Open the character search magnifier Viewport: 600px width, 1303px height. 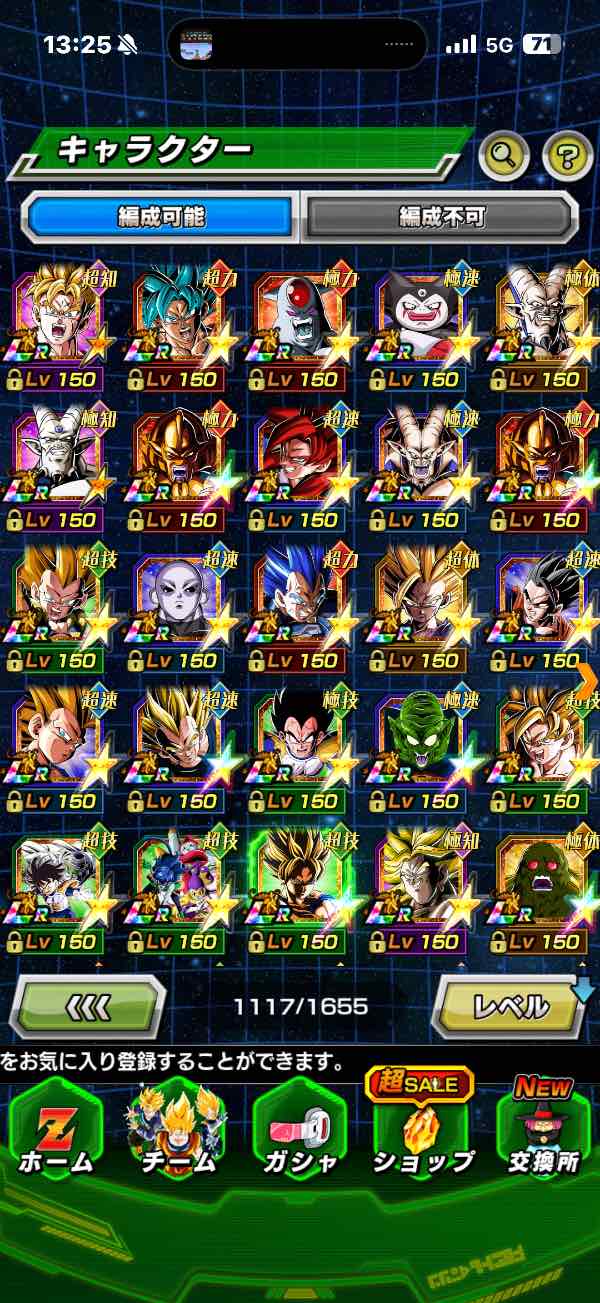505,155
